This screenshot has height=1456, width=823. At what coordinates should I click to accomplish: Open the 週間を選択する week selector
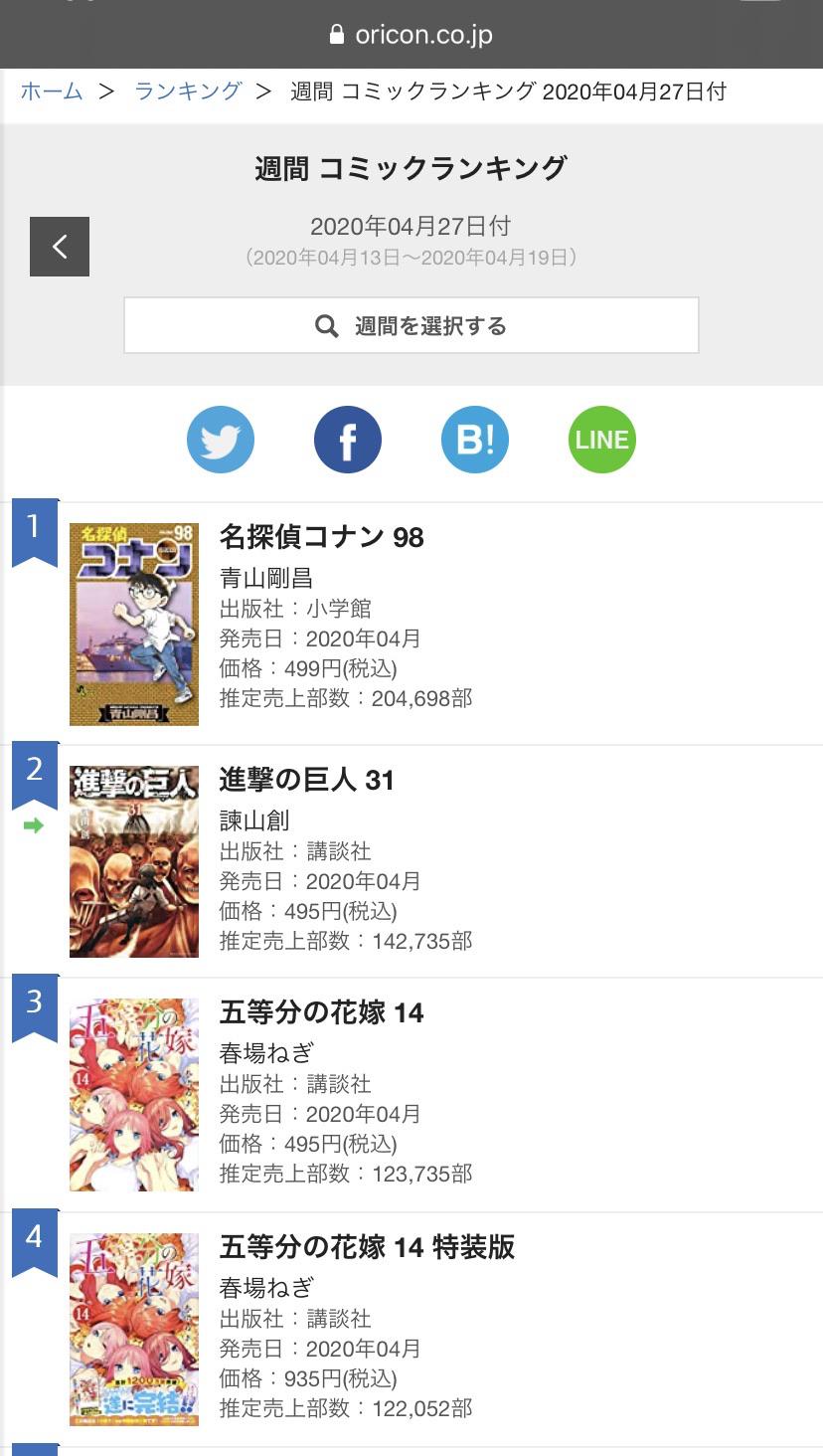coord(411,325)
